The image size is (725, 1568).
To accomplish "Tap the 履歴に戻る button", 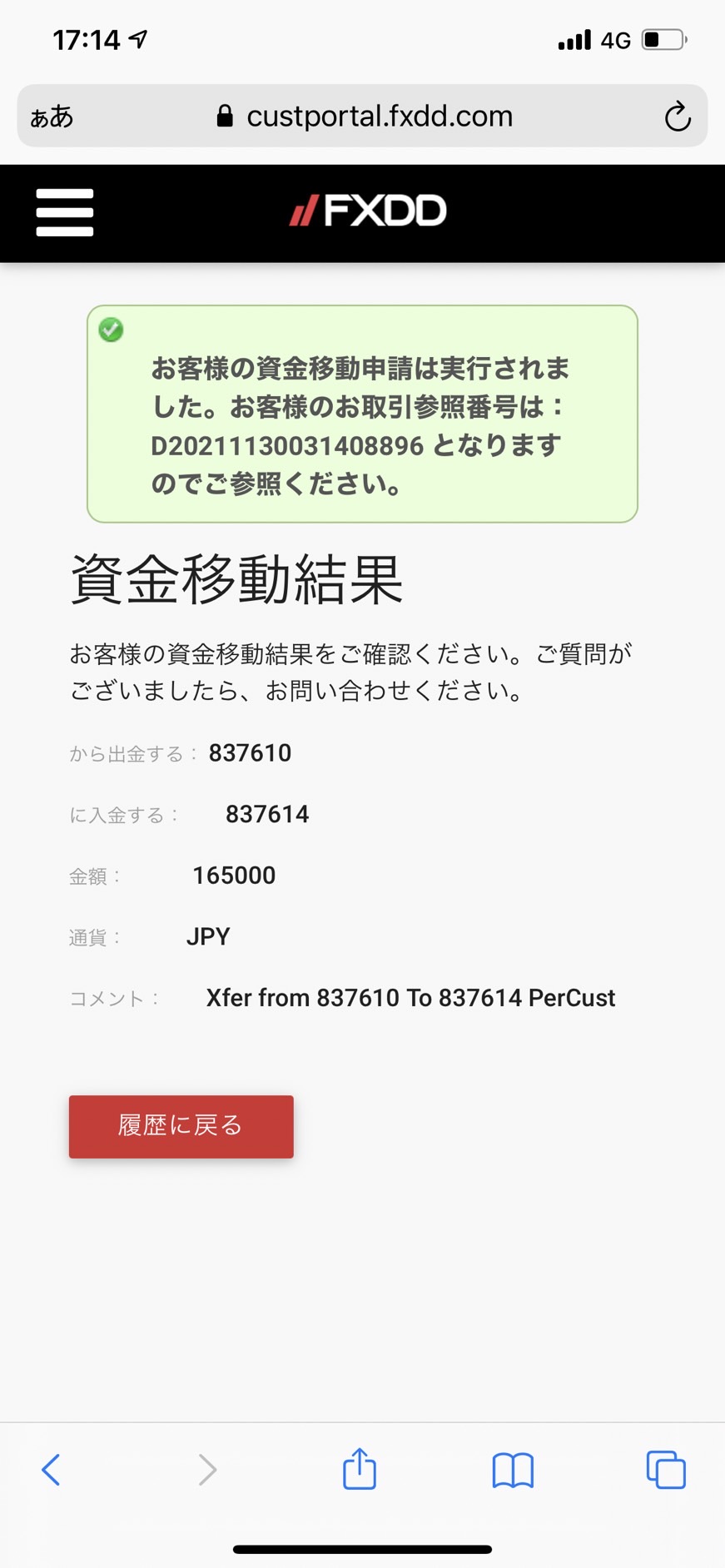I will pyautogui.click(x=181, y=1126).
